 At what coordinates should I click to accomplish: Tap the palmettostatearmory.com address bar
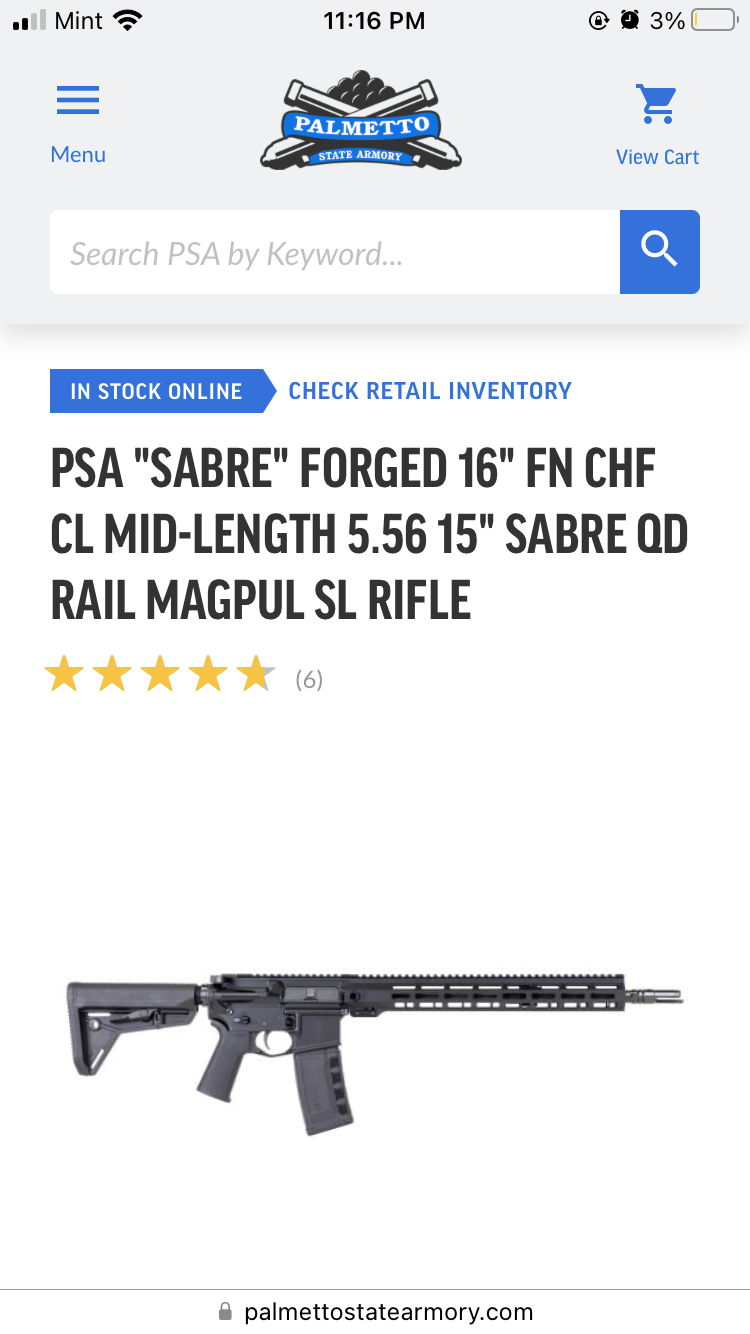click(375, 1311)
